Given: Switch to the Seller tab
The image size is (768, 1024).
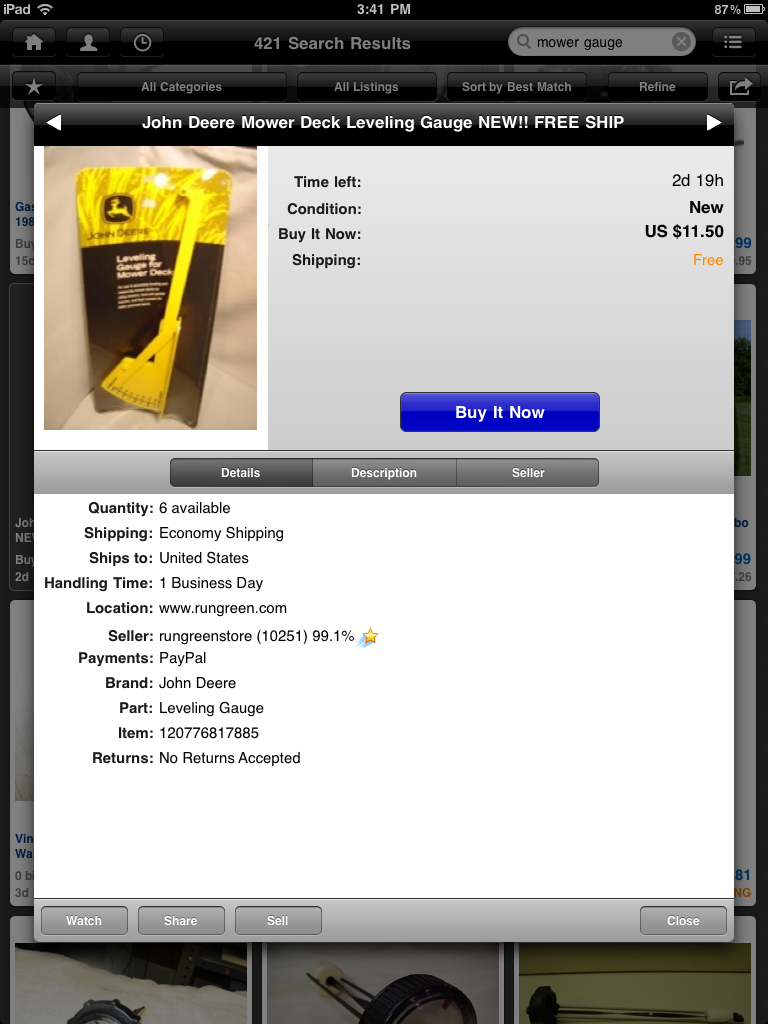Looking at the screenshot, I should pos(528,473).
